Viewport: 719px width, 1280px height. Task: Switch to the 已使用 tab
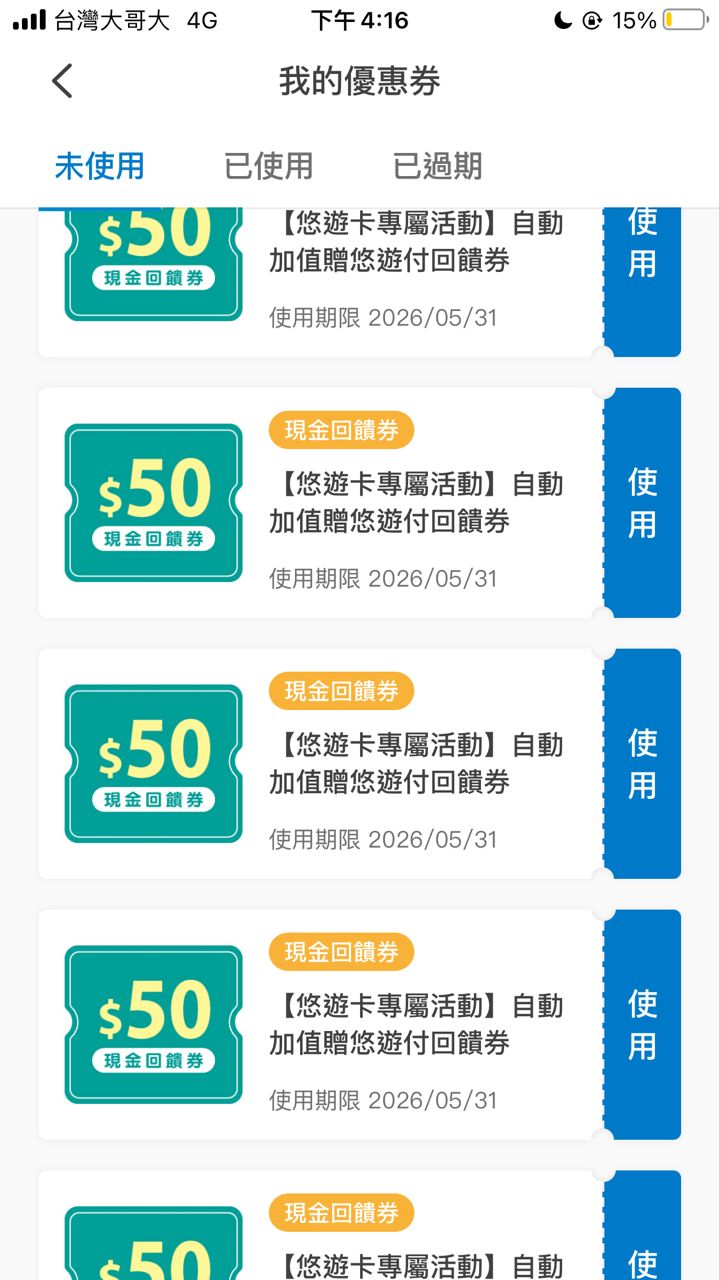(x=268, y=166)
